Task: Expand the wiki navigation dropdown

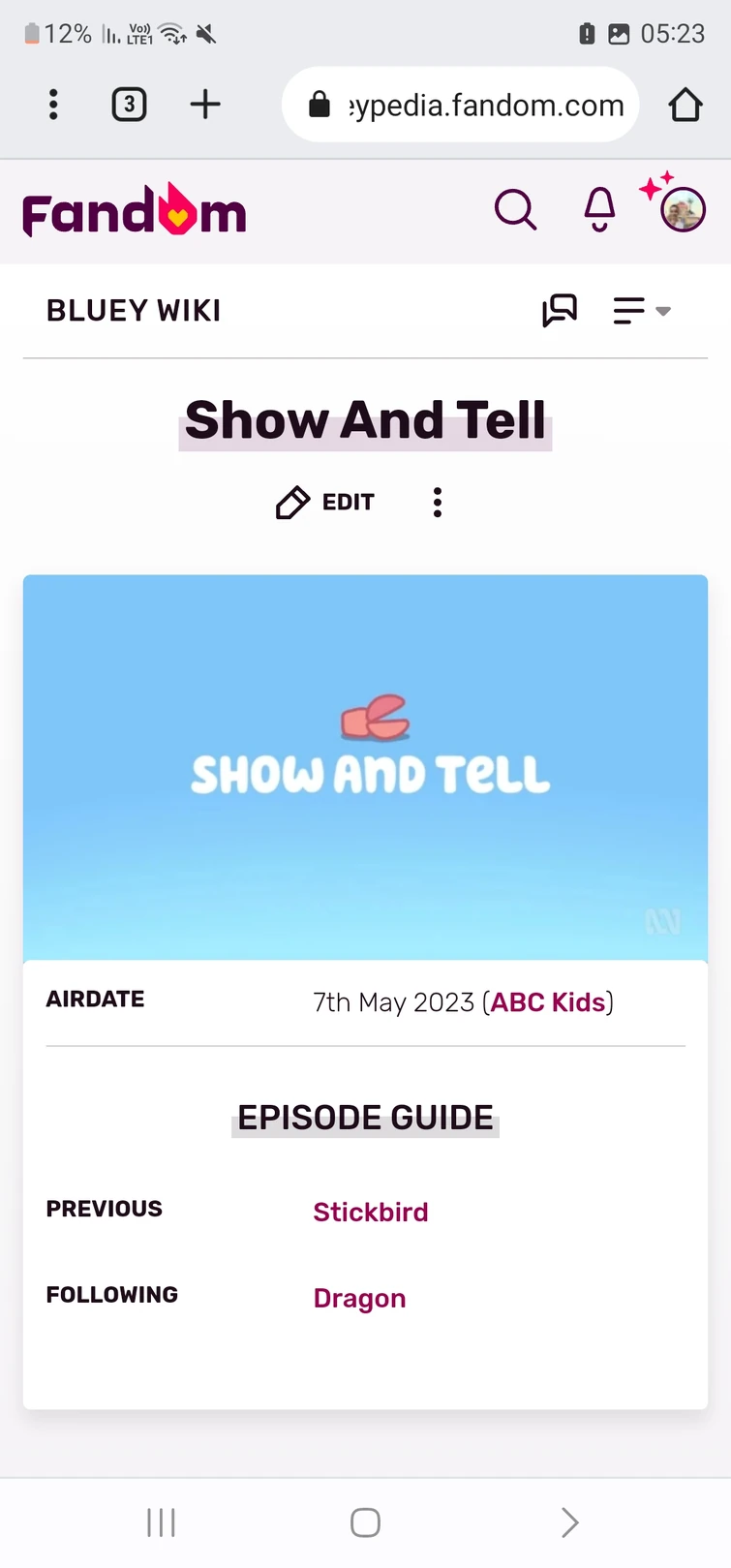Action: coord(641,310)
